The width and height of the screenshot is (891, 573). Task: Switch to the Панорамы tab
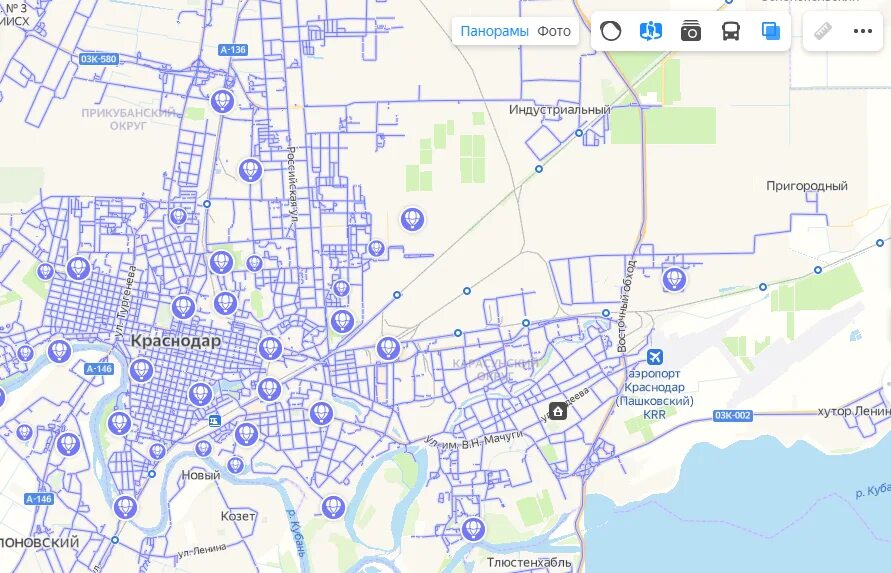pyautogui.click(x=494, y=31)
